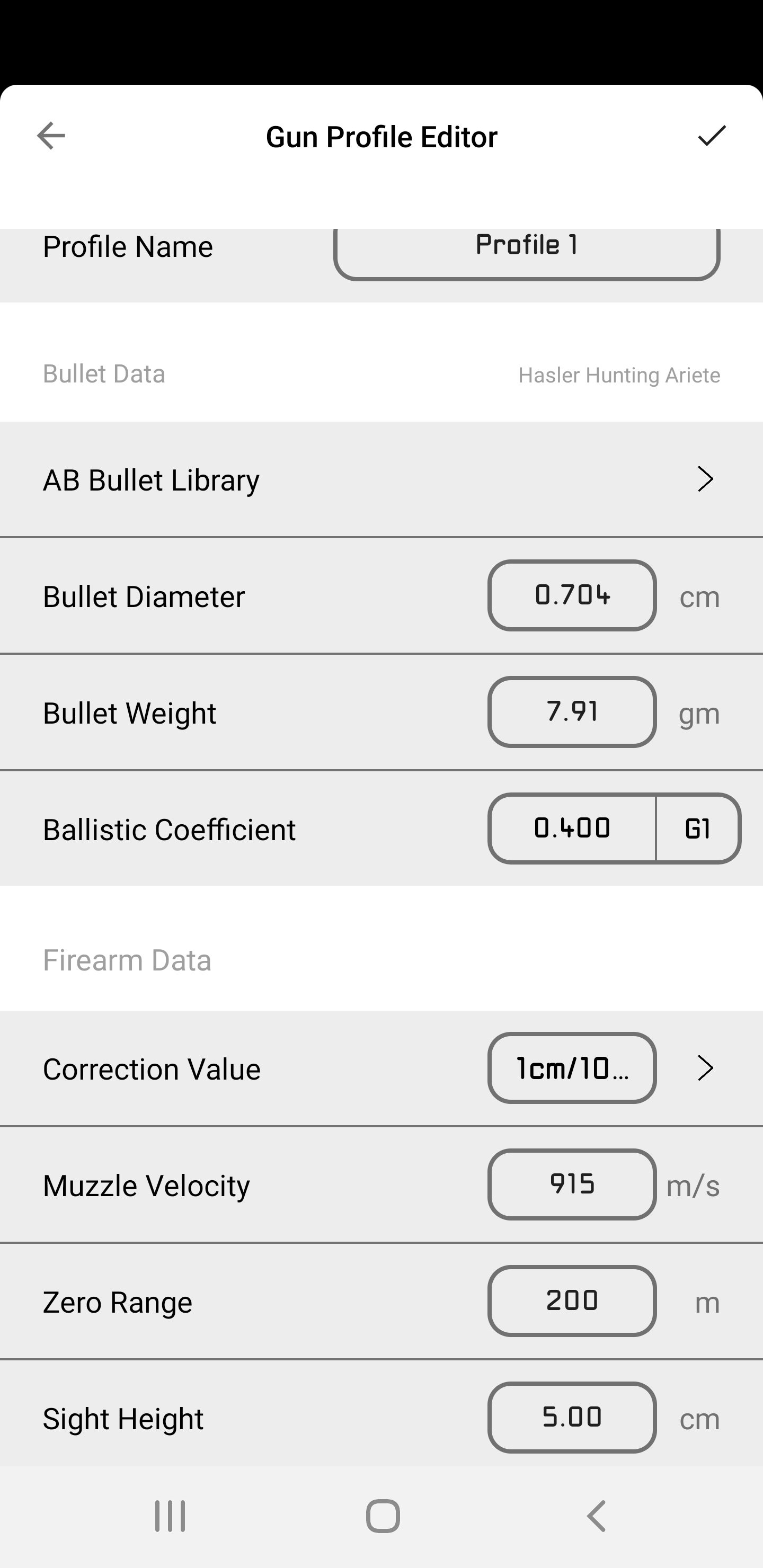Edit the Sight Height value
Viewport: 763px width, 1568px height.
pos(572,1418)
